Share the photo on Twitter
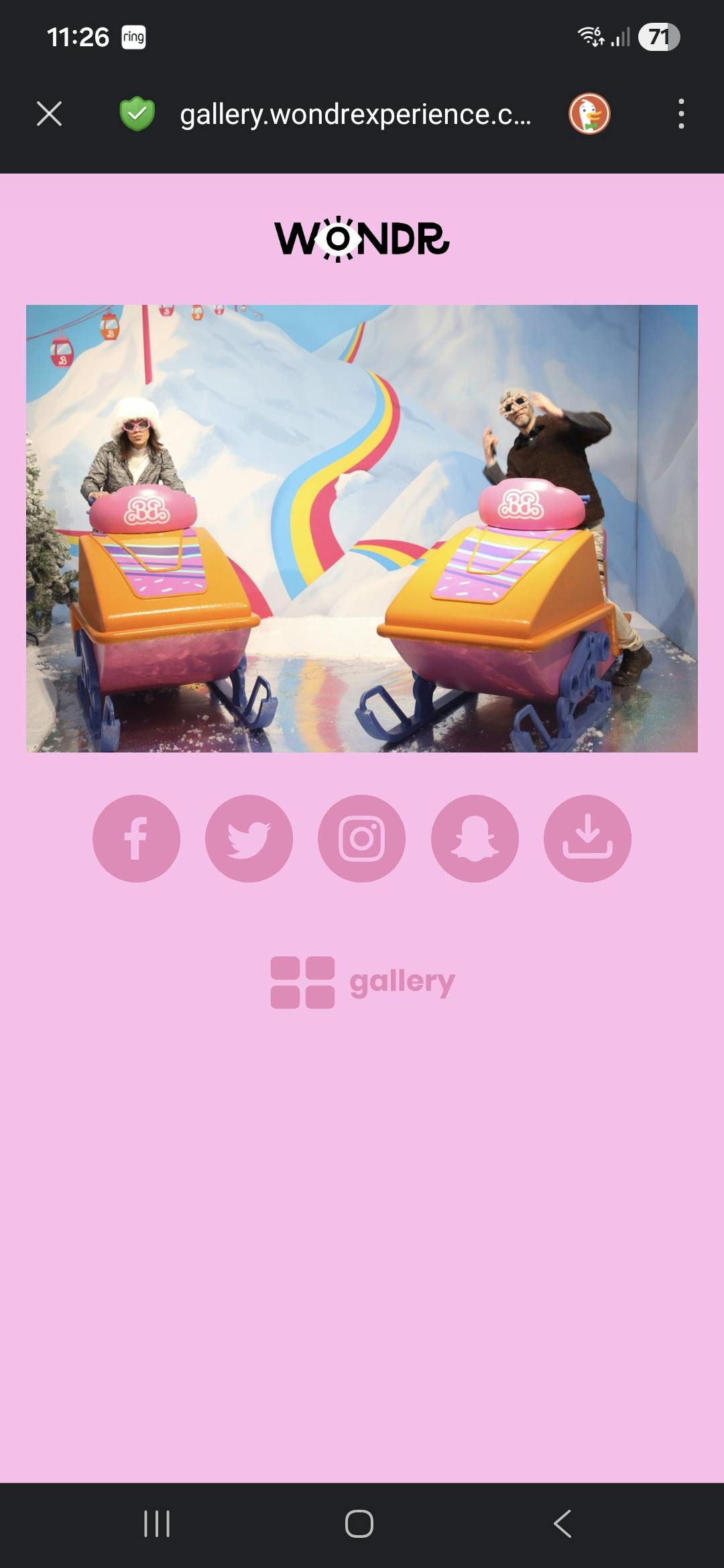This screenshot has height=1568, width=724. coord(249,838)
